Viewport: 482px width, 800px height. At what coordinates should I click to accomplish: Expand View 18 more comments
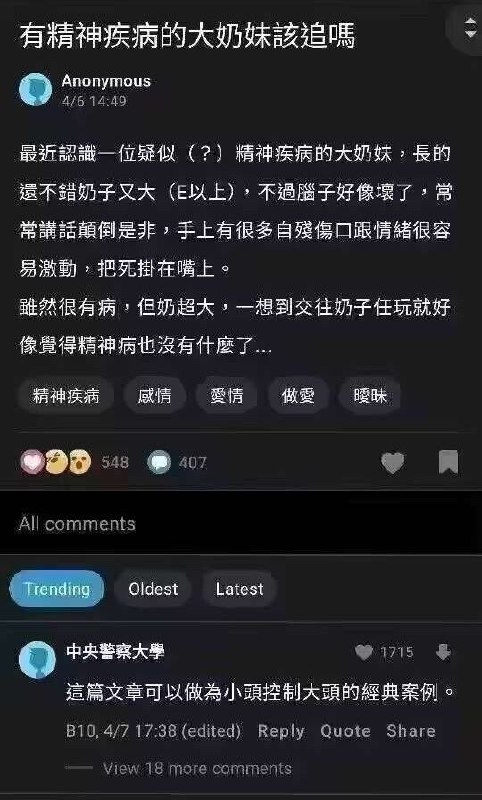[x=197, y=768]
